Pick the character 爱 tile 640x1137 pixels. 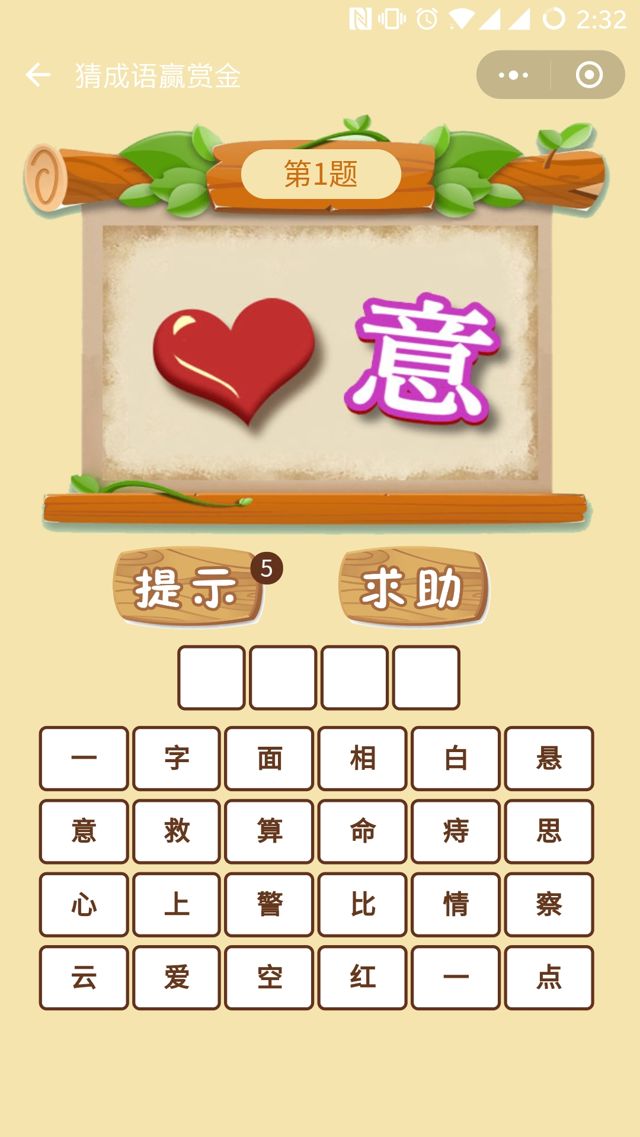click(x=177, y=977)
